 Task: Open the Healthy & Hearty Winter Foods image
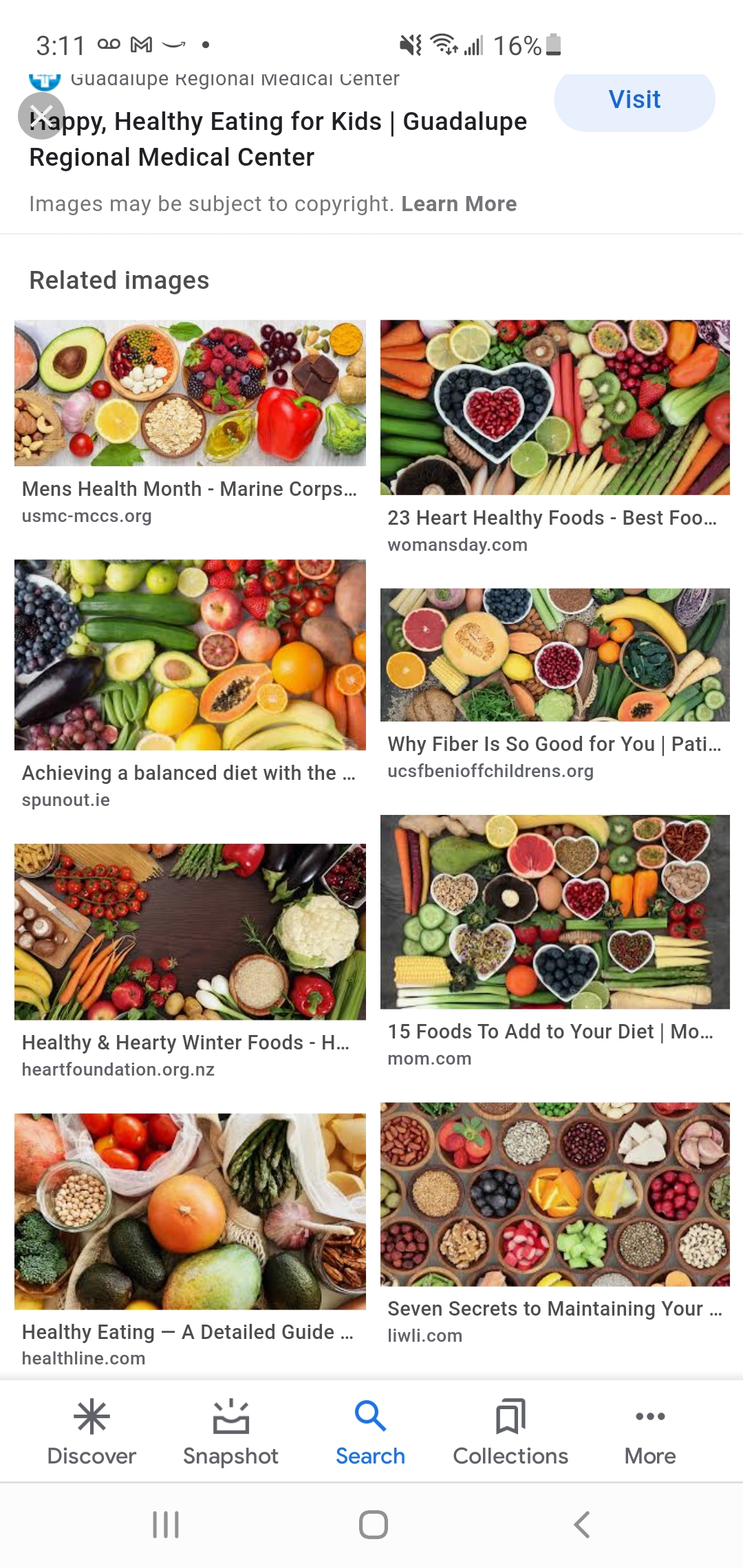[190, 932]
